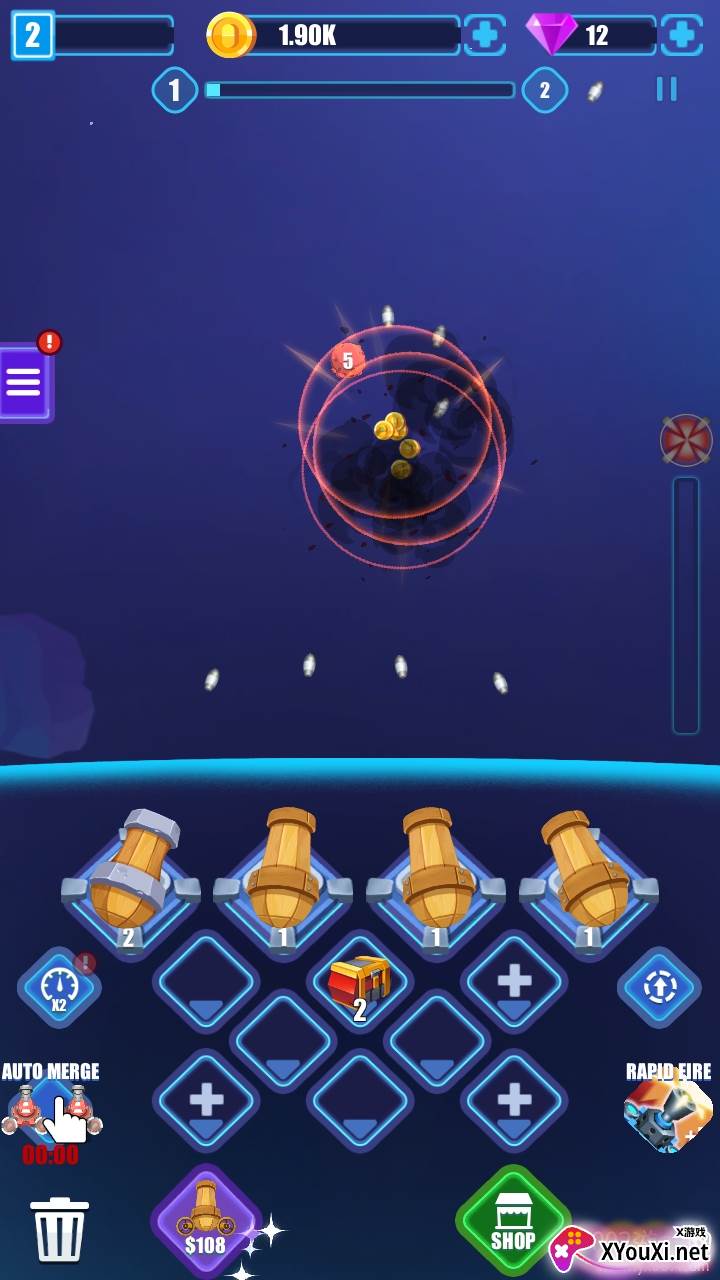Image resolution: width=720 pixels, height=1280 pixels.
Task: Pause the game
Action: [x=666, y=89]
